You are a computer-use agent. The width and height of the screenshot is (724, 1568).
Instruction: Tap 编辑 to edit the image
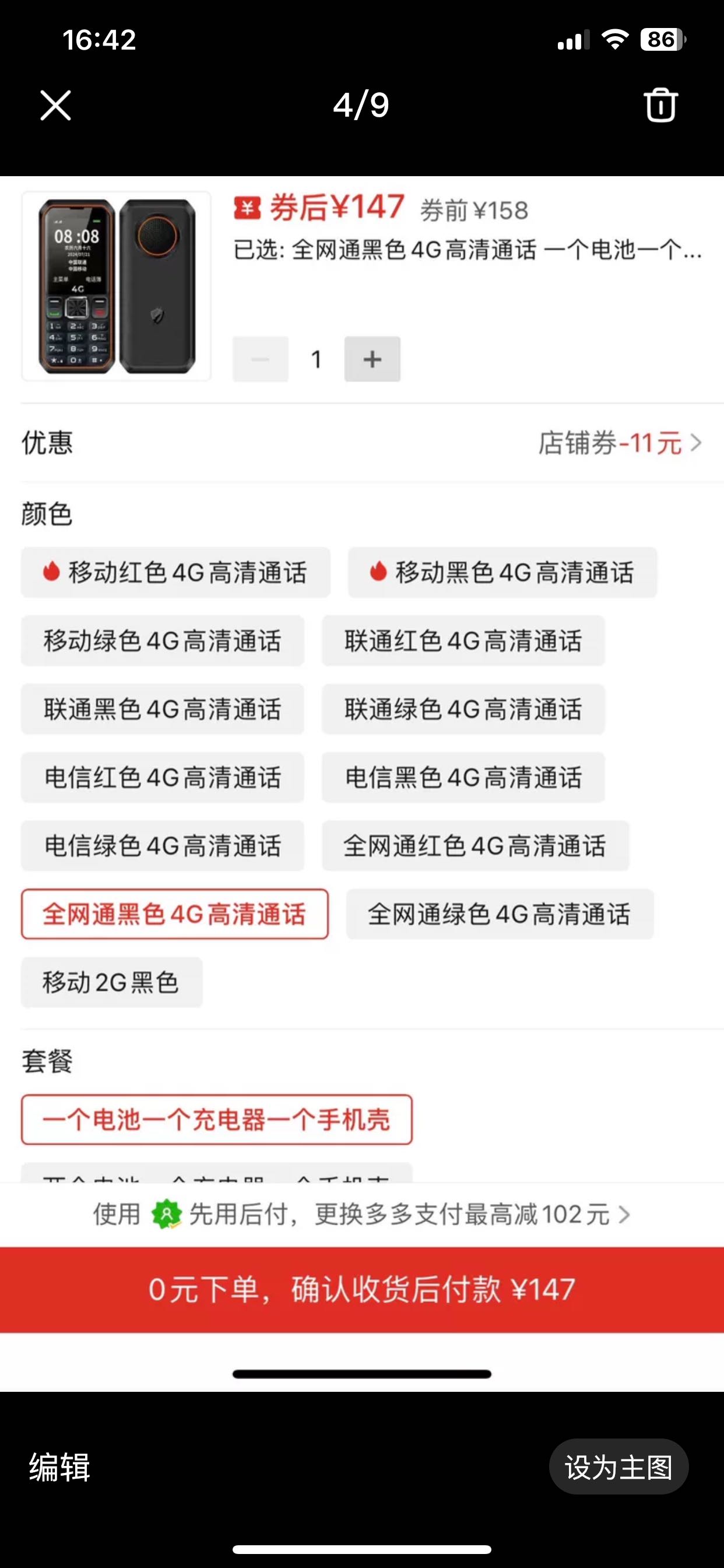coord(59,1466)
